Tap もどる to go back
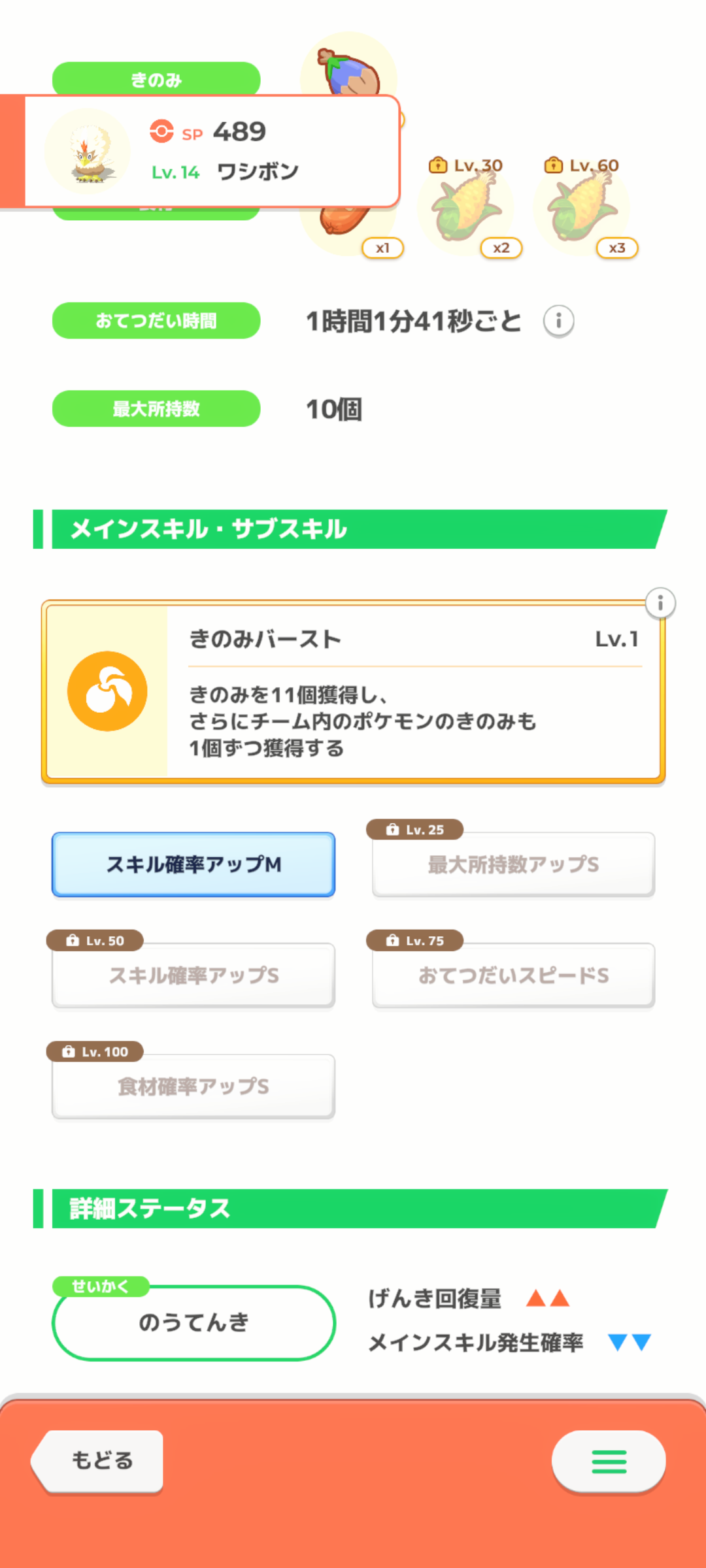This screenshot has height=1568, width=706. [x=98, y=1460]
